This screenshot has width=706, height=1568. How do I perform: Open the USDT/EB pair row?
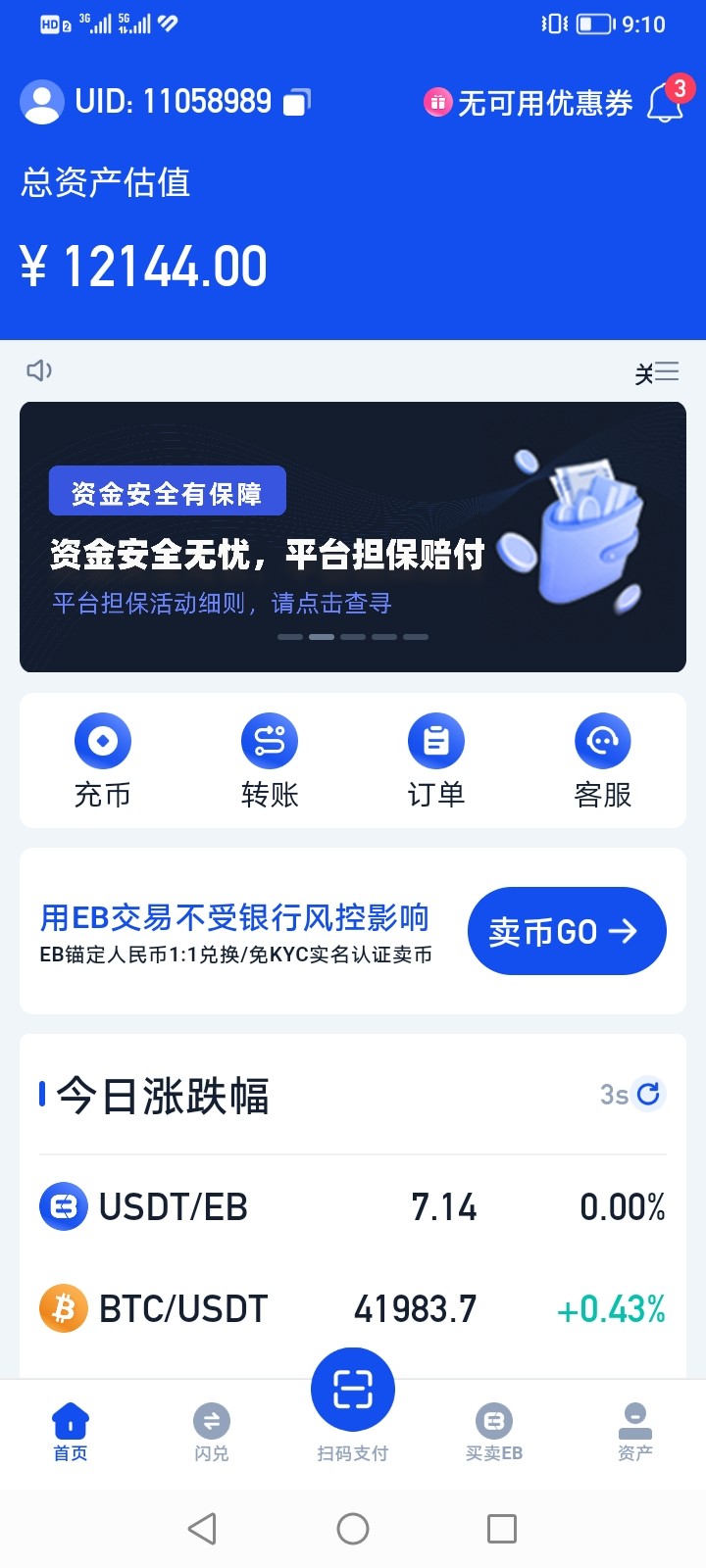353,1206
